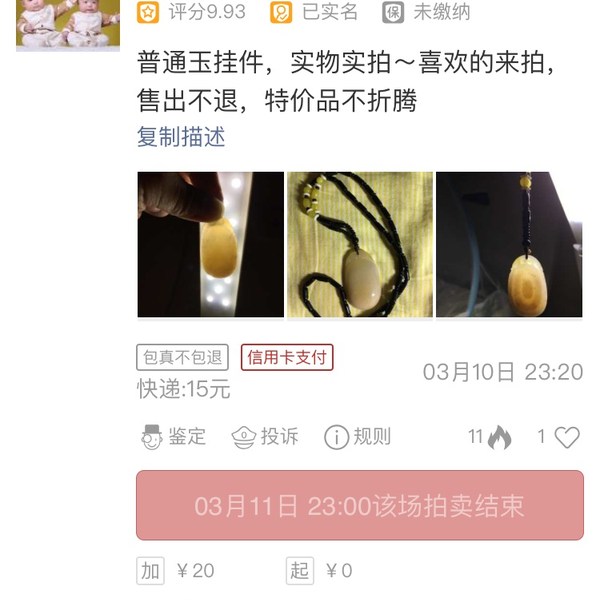Tap the 鉴定 appraisal option
This screenshot has width=600, height=600.
click(x=173, y=437)
